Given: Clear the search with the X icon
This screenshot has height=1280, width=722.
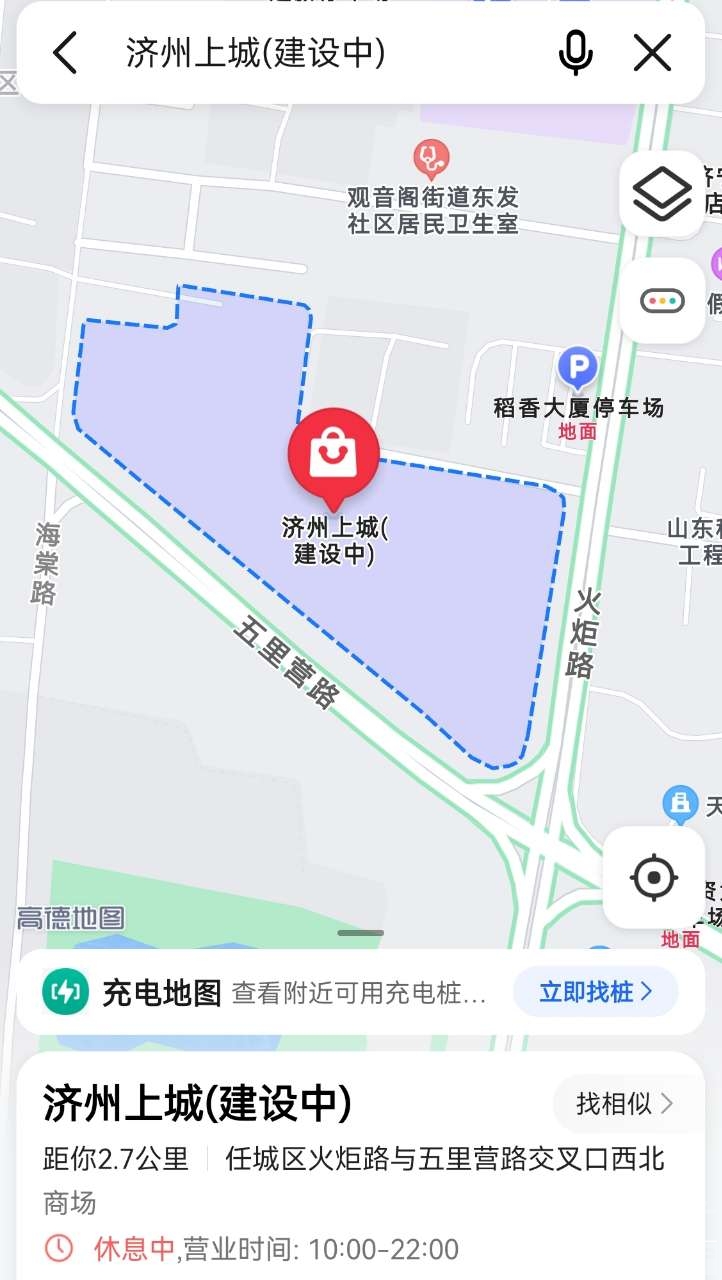Looking at the screenshot, I should [x=652, y=53].
